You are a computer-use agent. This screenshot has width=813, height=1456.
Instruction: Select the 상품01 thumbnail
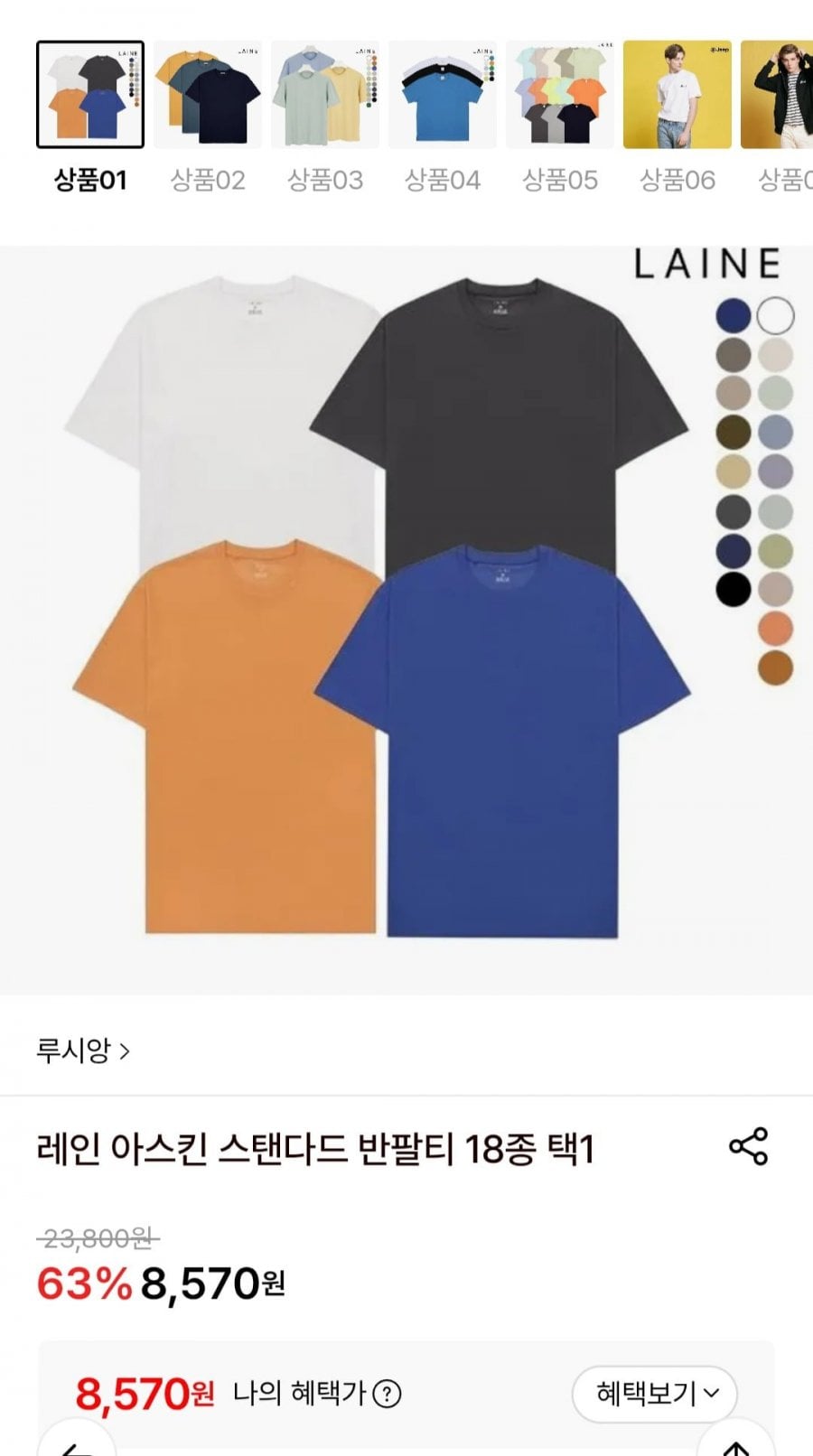[90, 95]
